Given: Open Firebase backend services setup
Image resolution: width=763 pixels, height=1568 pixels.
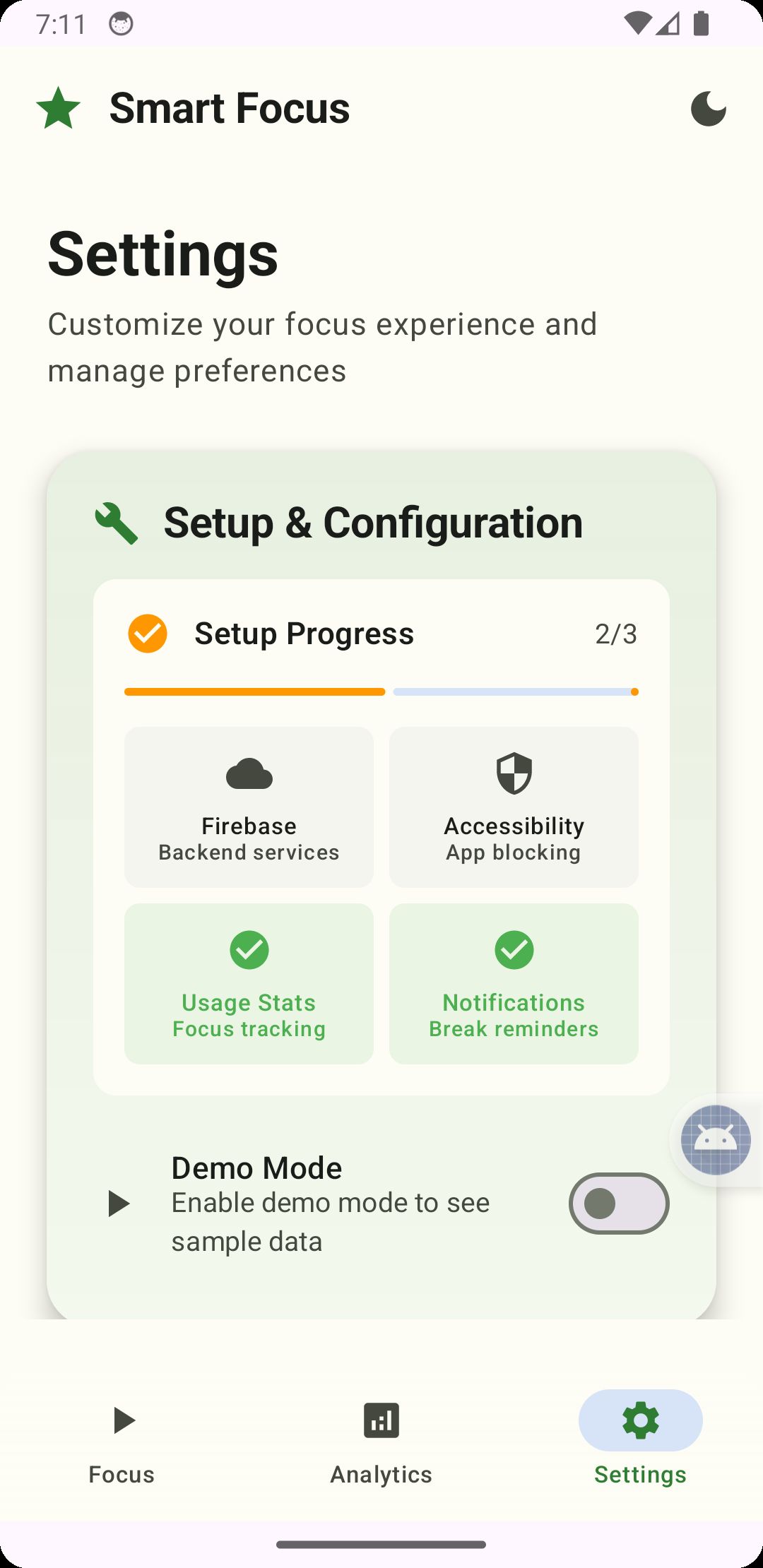Looking at the screenshot, I should point(249,807).
